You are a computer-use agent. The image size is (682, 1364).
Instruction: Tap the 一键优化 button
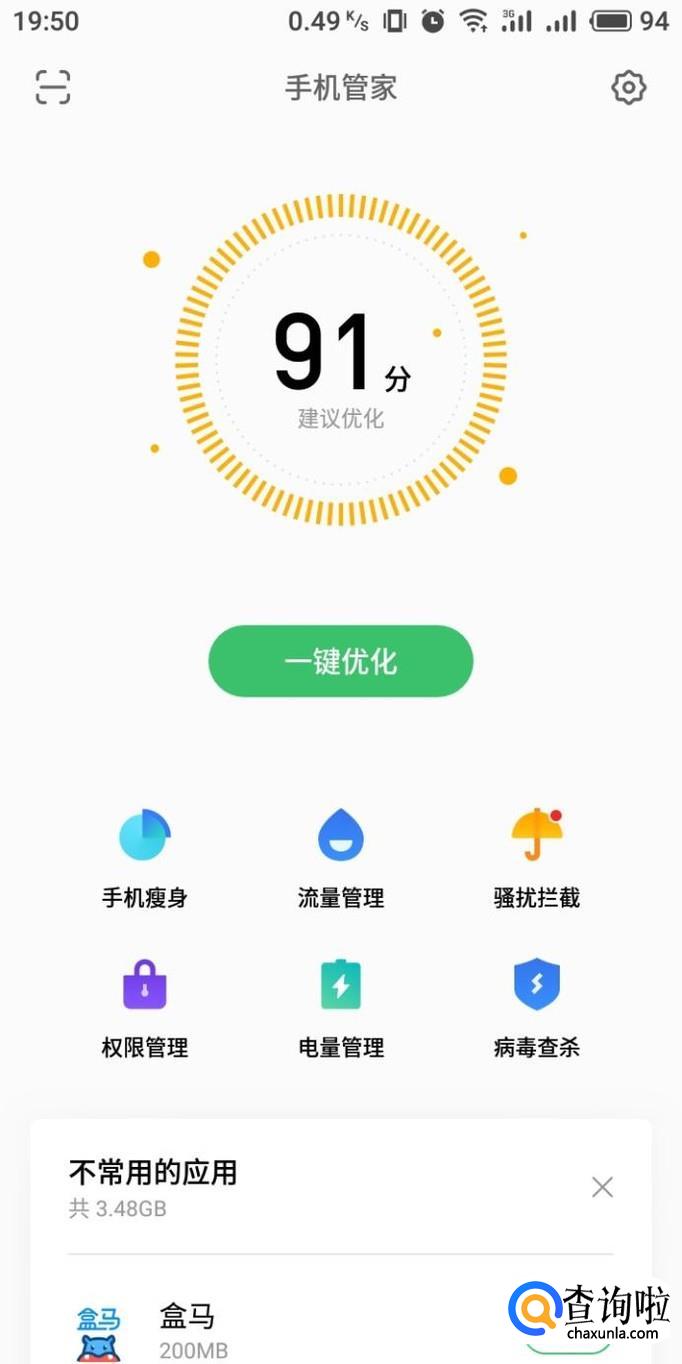click(x=340, y=661)
